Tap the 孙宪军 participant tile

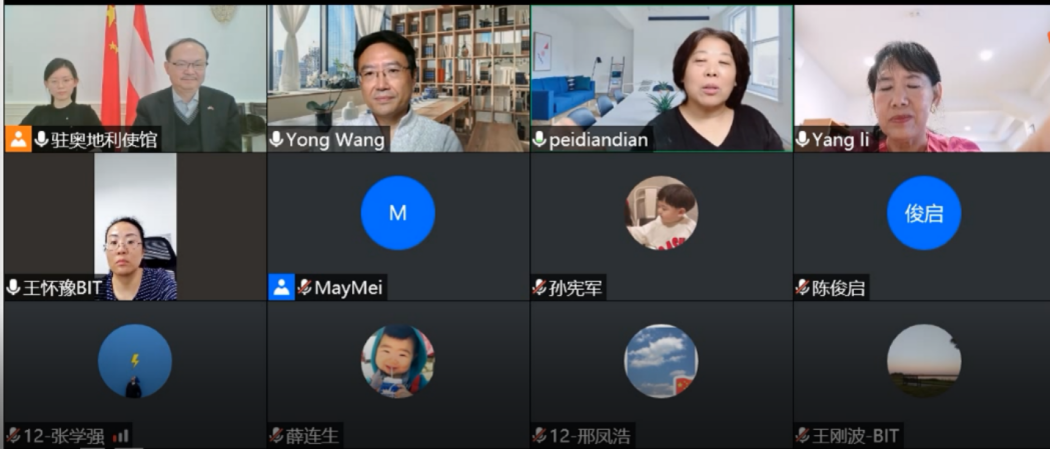661,227
